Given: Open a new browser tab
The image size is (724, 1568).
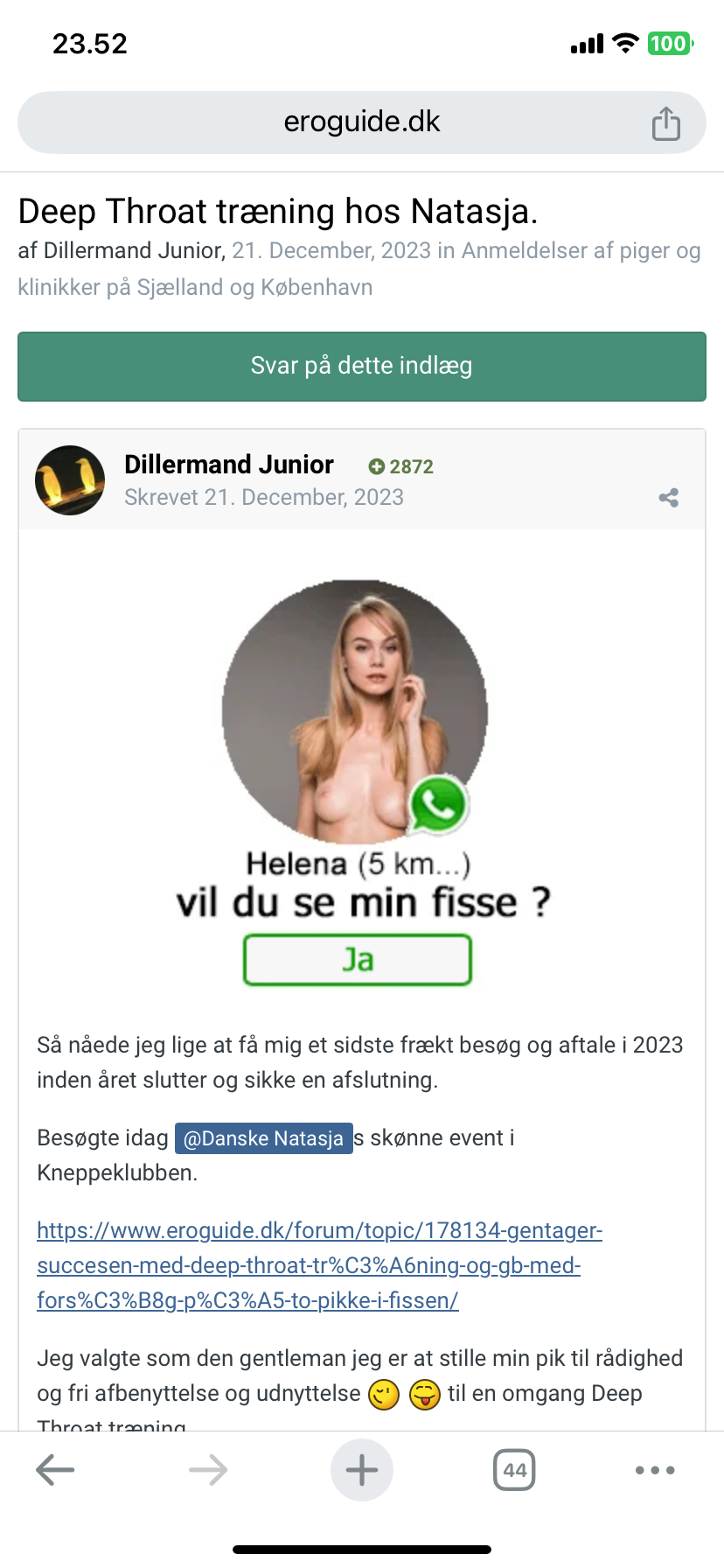Looking at the screenshot, I should [361, 1470].
